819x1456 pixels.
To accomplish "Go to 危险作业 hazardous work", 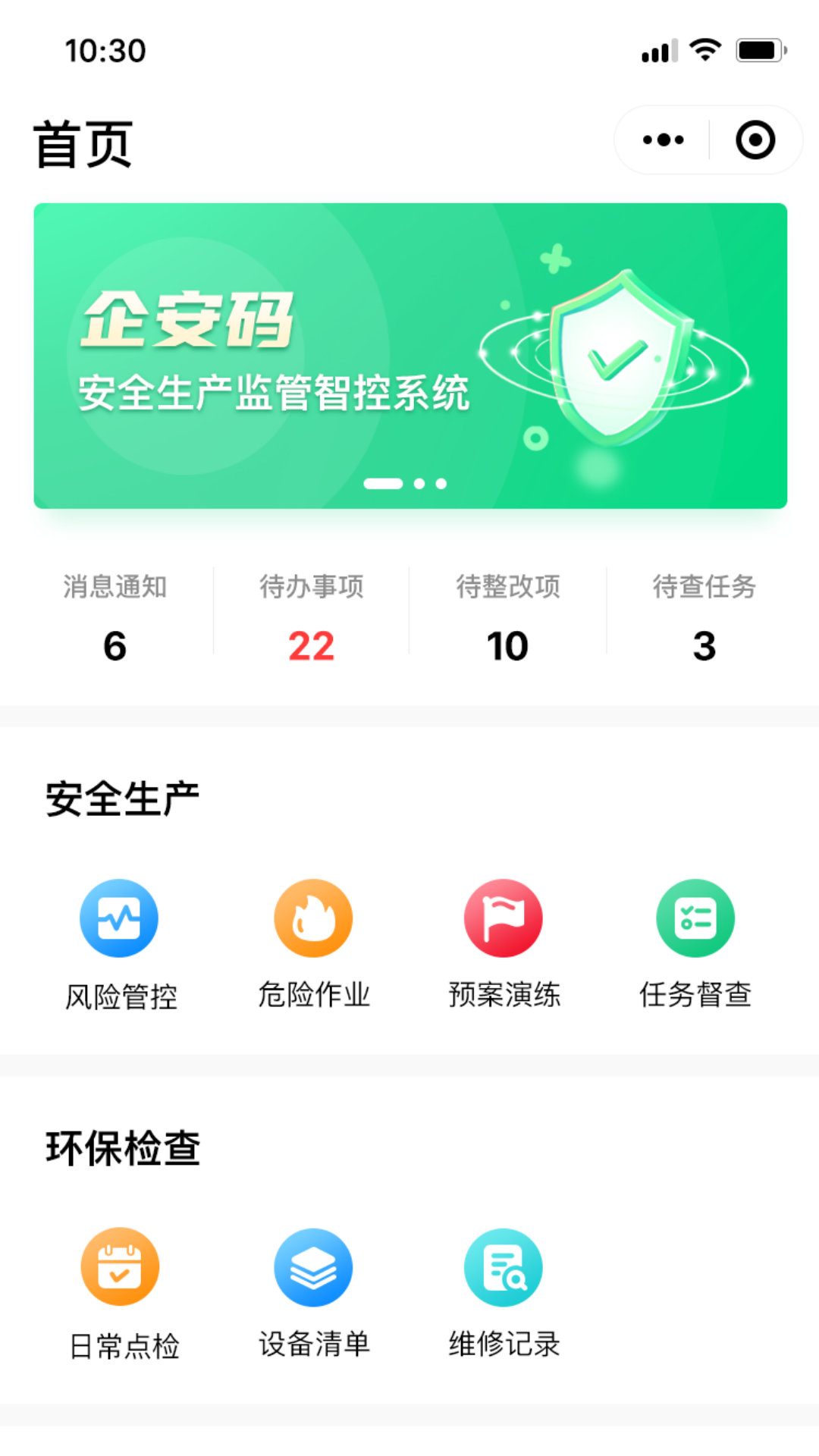I will pyautogui.click(x=313, y=943).
